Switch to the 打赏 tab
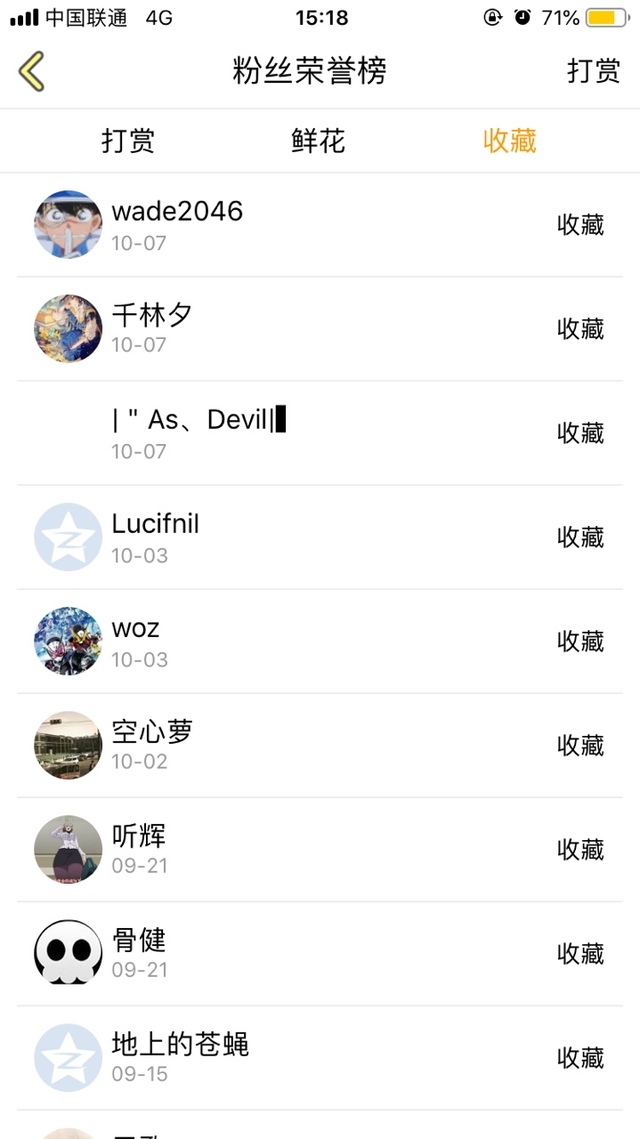The width and height of the screenshot is (640, 1139). [128, 141]
